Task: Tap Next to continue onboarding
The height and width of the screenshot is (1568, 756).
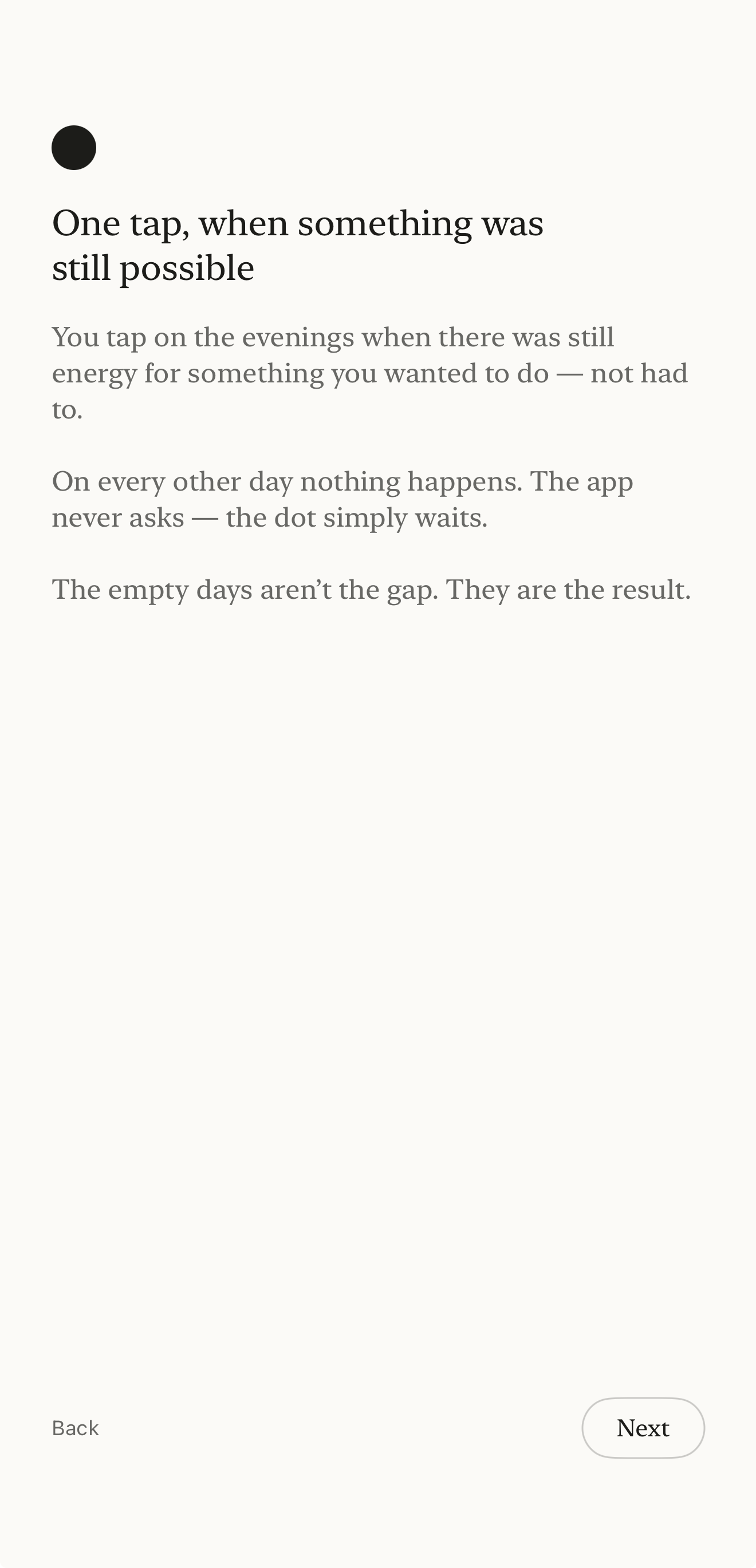Action: [643, 1427]
